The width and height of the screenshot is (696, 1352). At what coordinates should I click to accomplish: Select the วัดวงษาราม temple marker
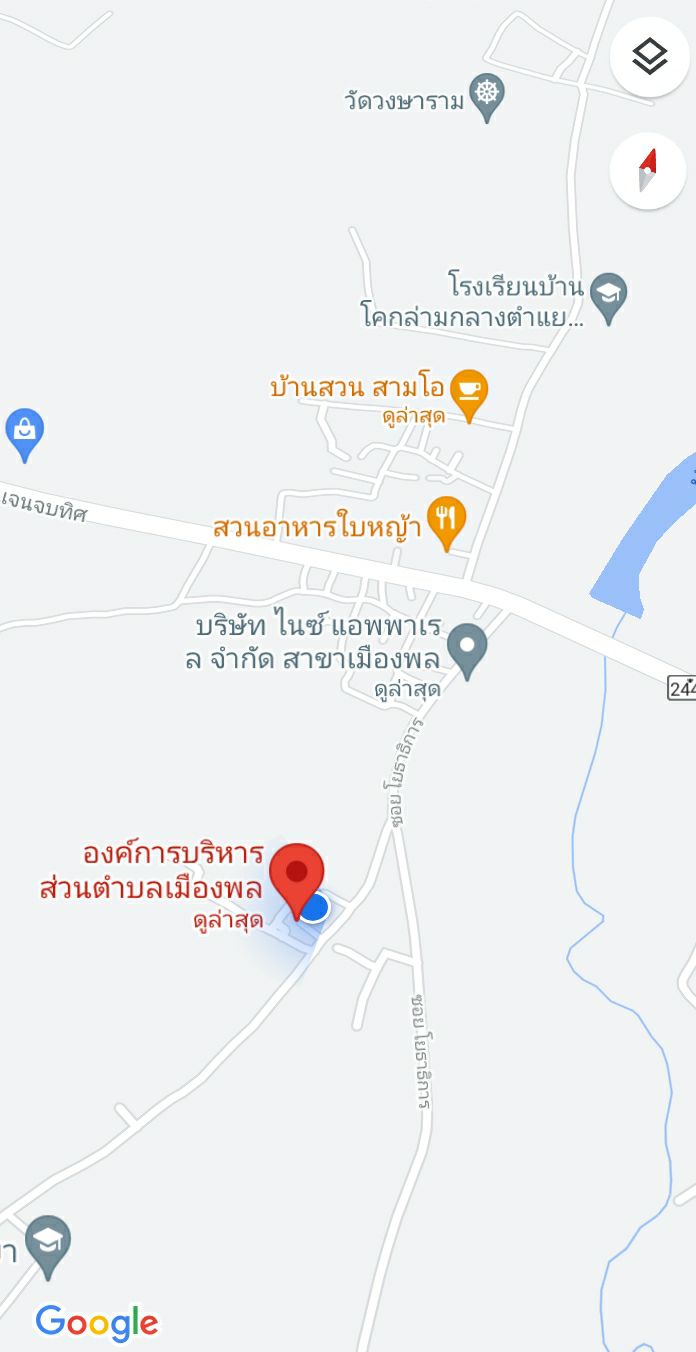(x=487, y=96)
